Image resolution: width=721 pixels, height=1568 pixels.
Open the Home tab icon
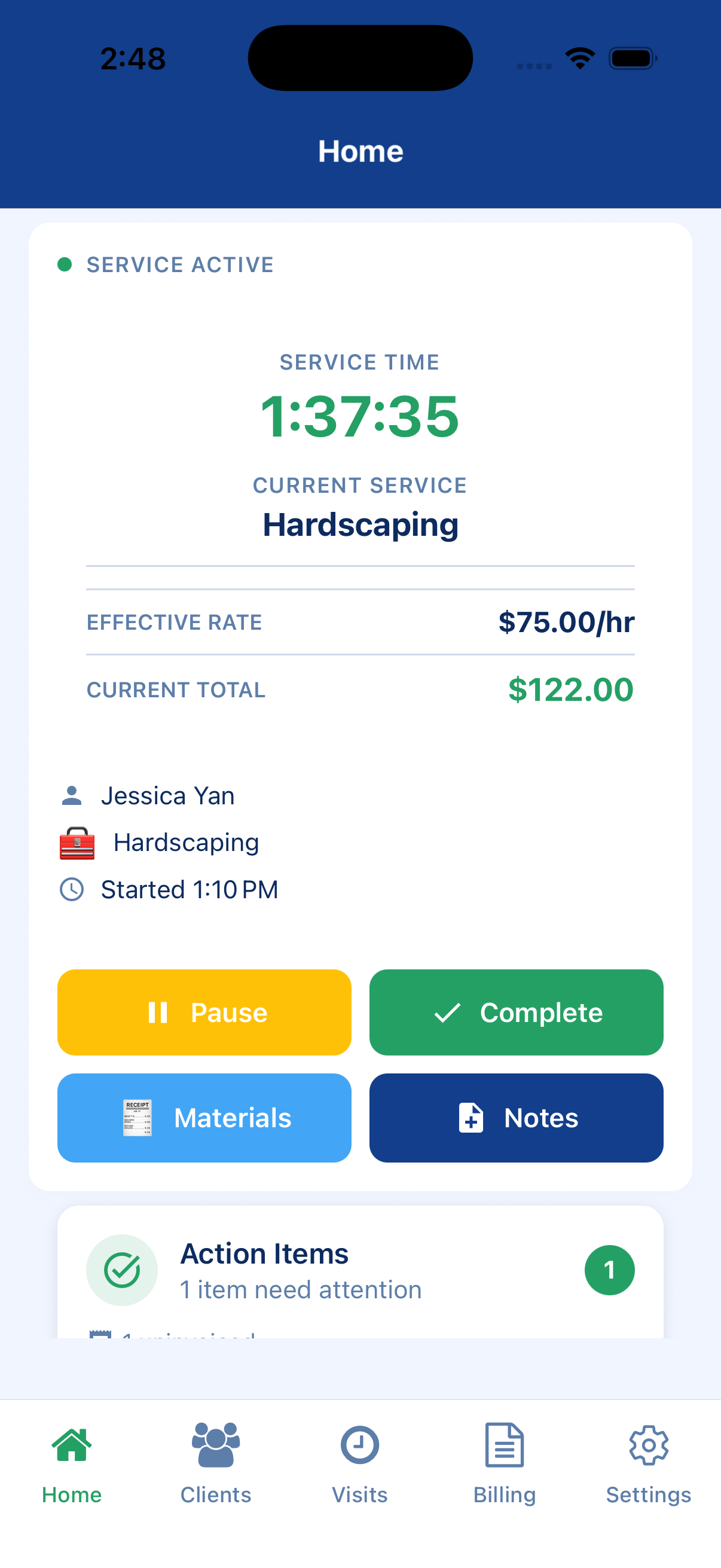(x=71, y=1445)
